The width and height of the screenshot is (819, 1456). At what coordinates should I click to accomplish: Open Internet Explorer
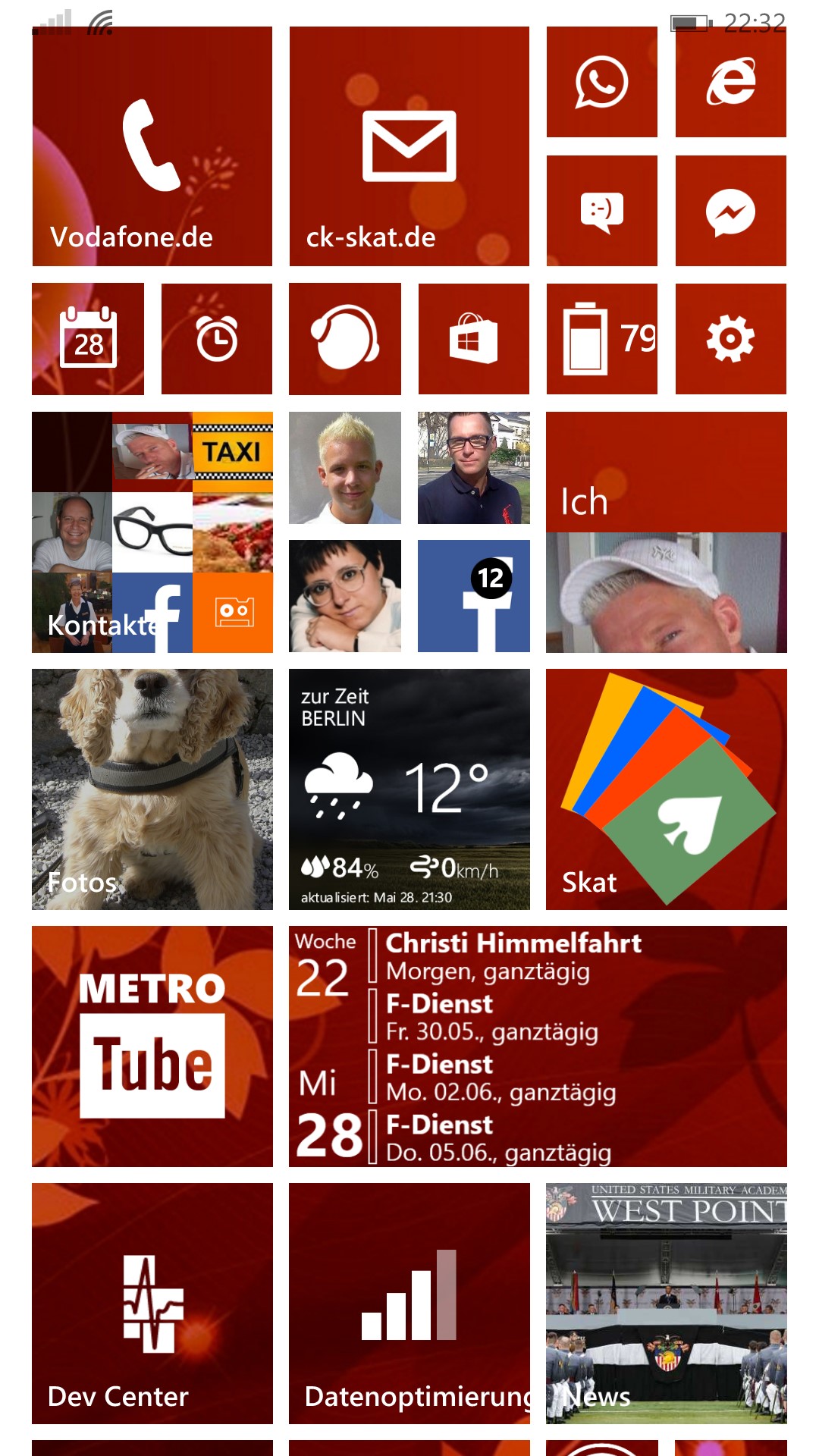(730, 82)
